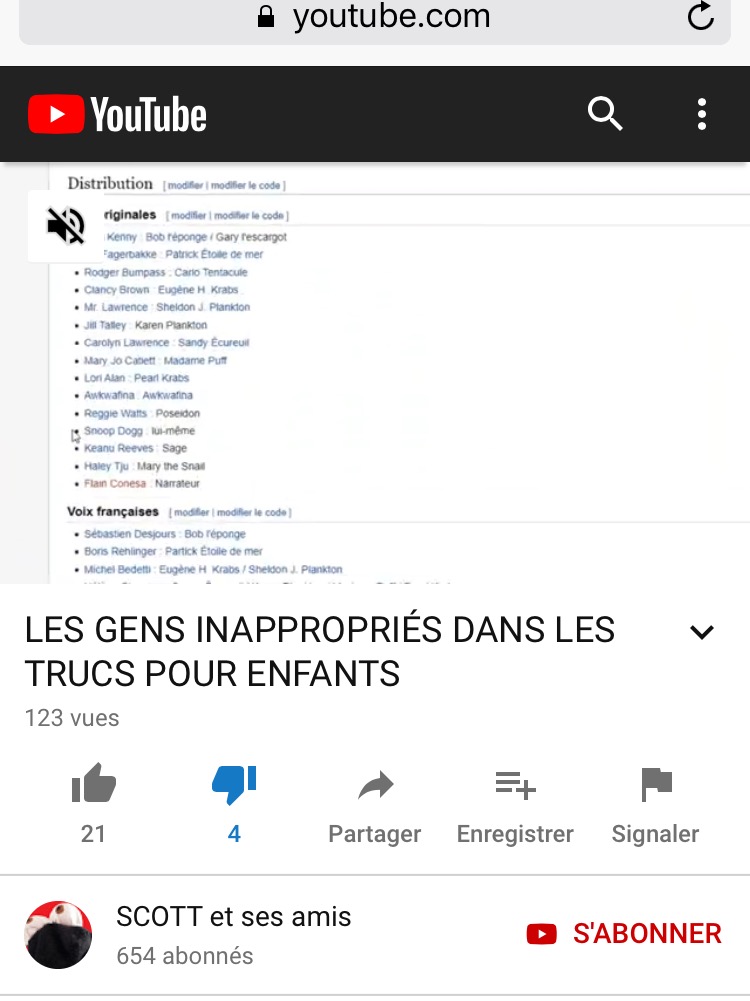Open the three-dot overflow menu
Screen dimensions: 750x1001
coord(702,115)
